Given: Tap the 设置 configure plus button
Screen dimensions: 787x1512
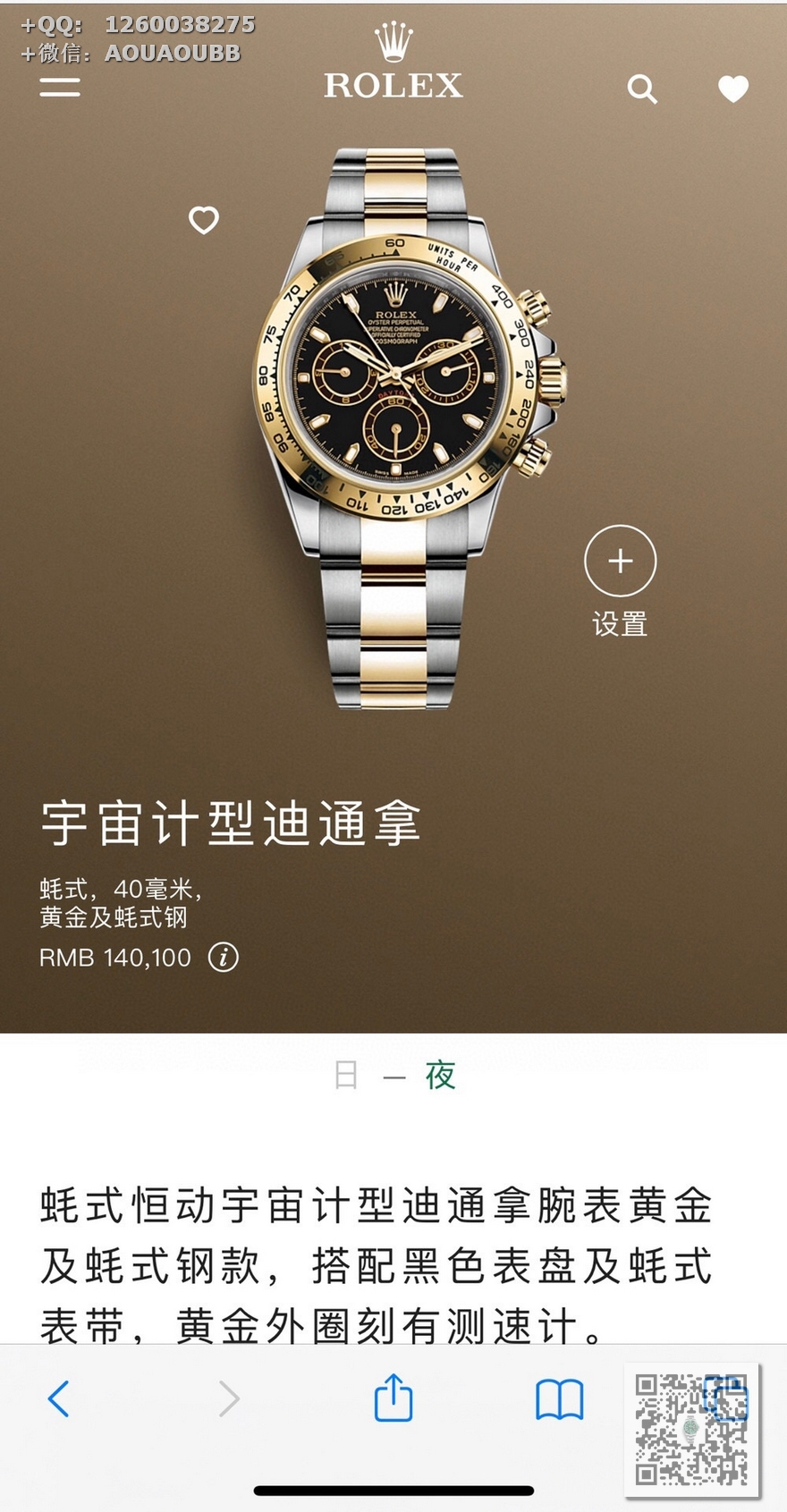Looking at the screenshot, I should (x=620, y=562).
